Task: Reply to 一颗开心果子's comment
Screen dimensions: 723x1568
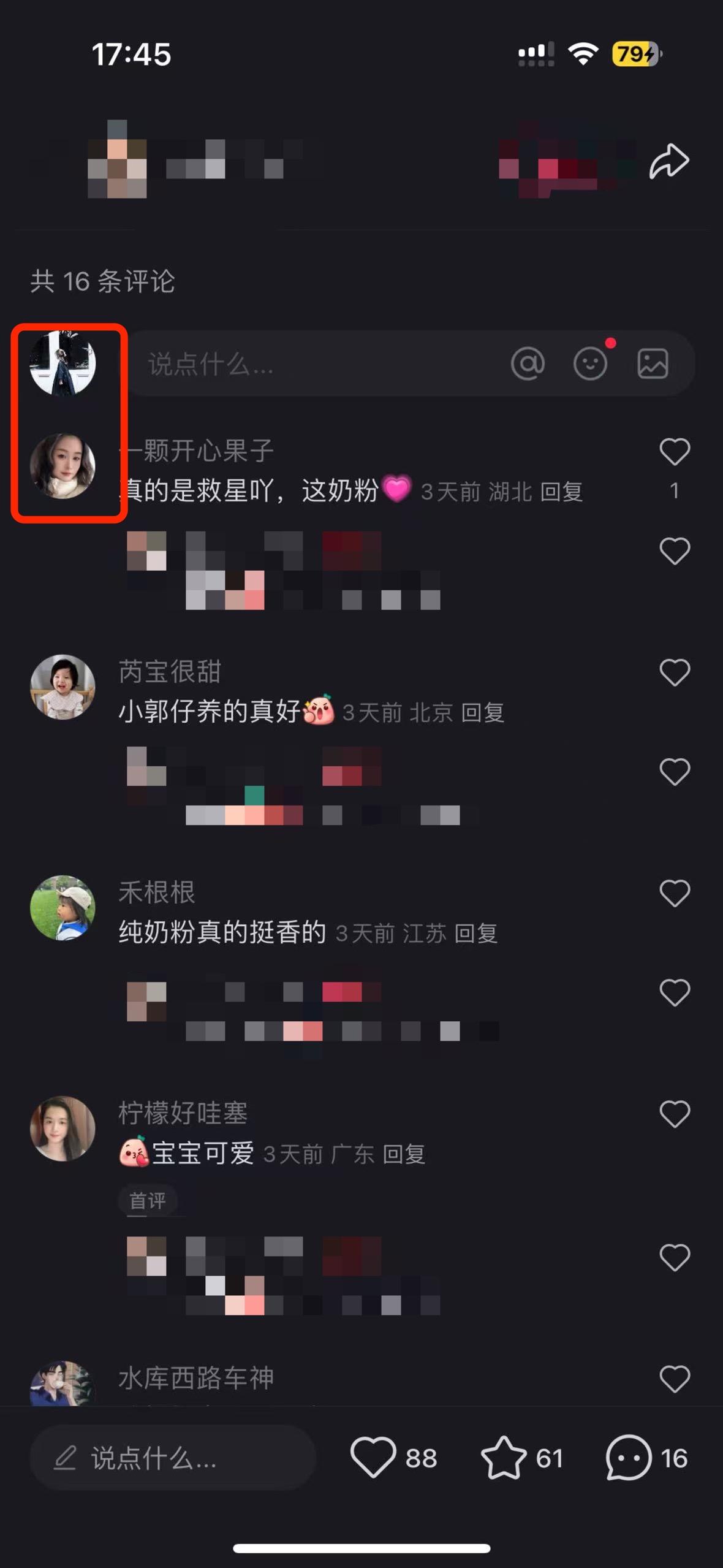Action: tap(561, 492)
